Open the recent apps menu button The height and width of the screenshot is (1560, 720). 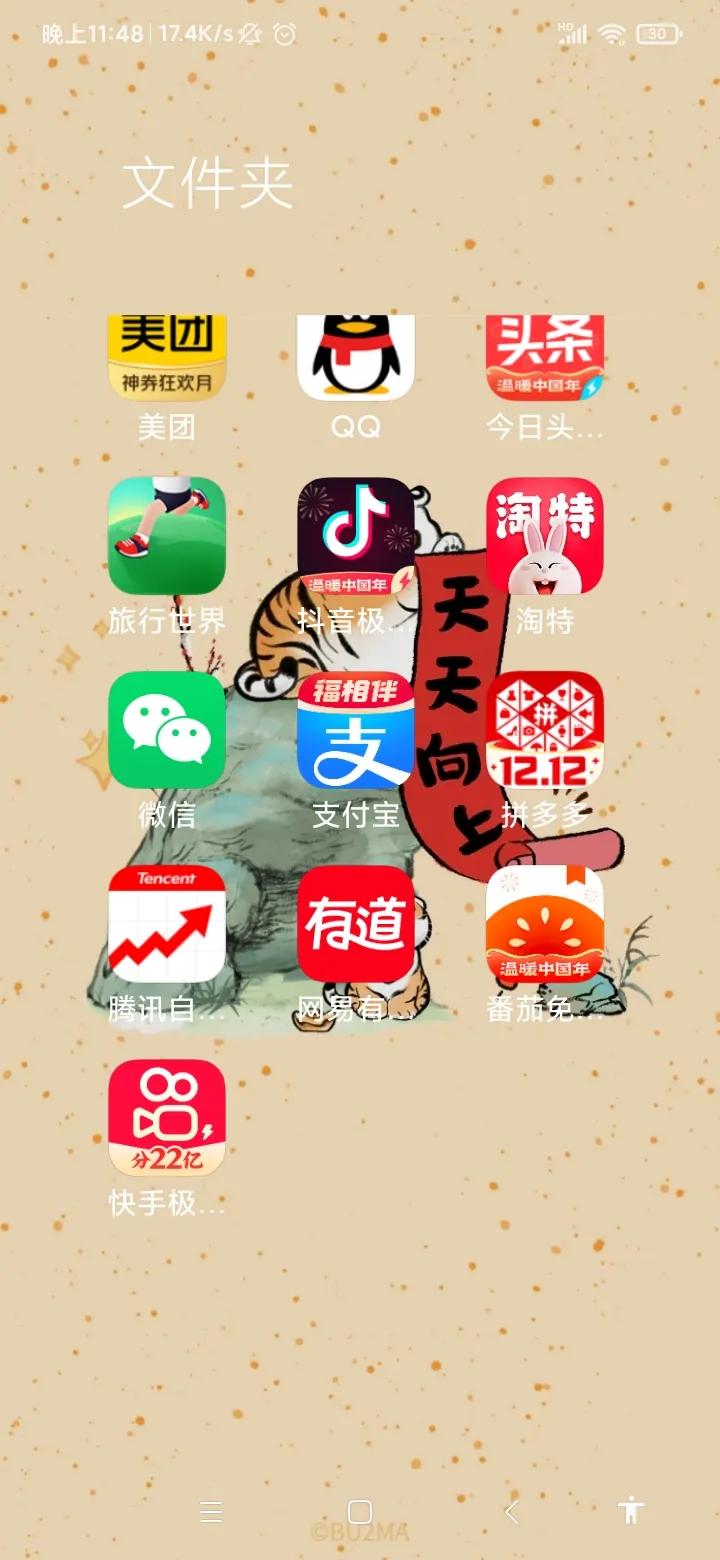tap(211, 1511)
